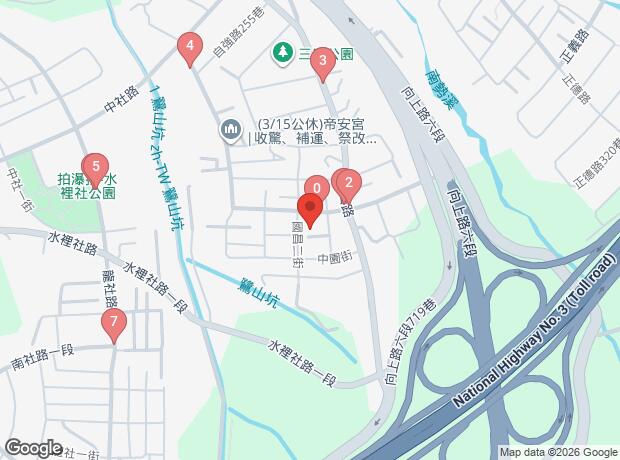The image size is (620, 460).
Task: Tap the unnumbered red location pin
Action: click(309, 211)
